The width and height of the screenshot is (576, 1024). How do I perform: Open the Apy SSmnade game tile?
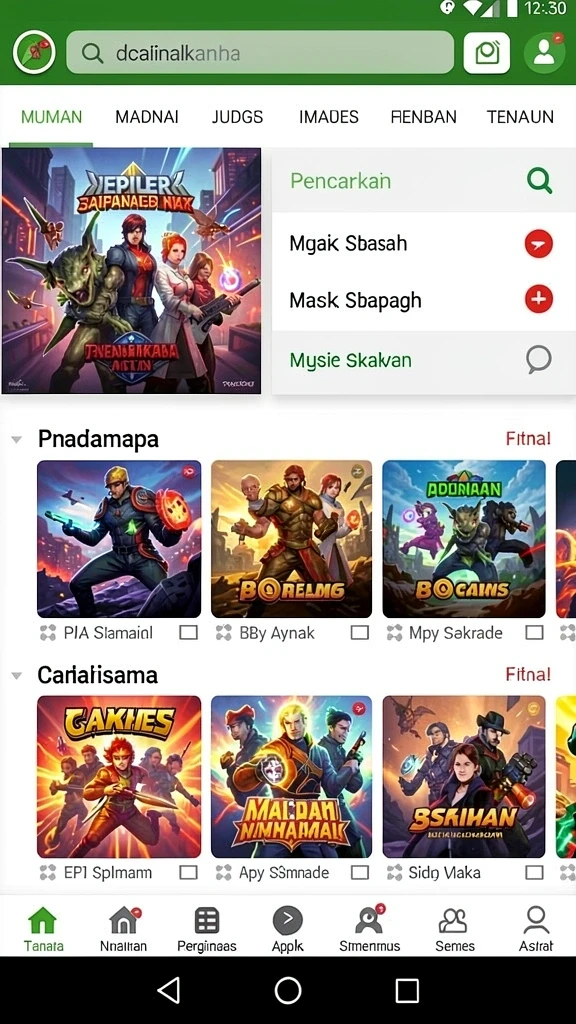coord(291,776)
